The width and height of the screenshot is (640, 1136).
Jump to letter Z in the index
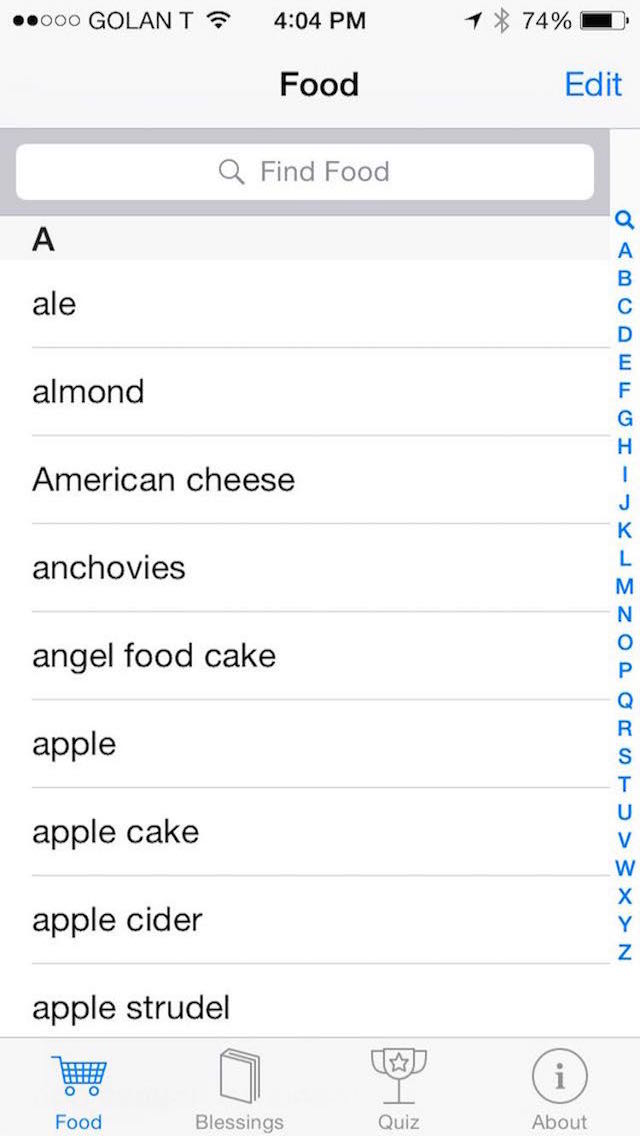click(625, 952)
